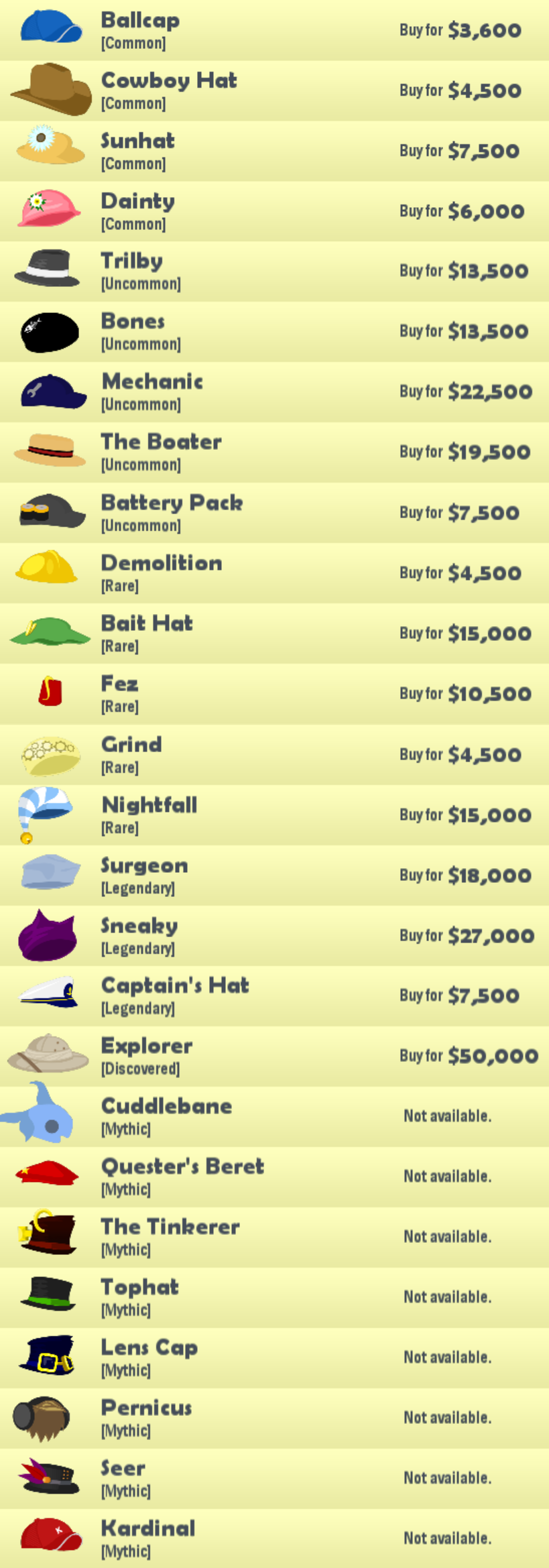Purchase The Boater for $19,500
This screenshot has width=549, height=1568.
[x=465, y=452]
